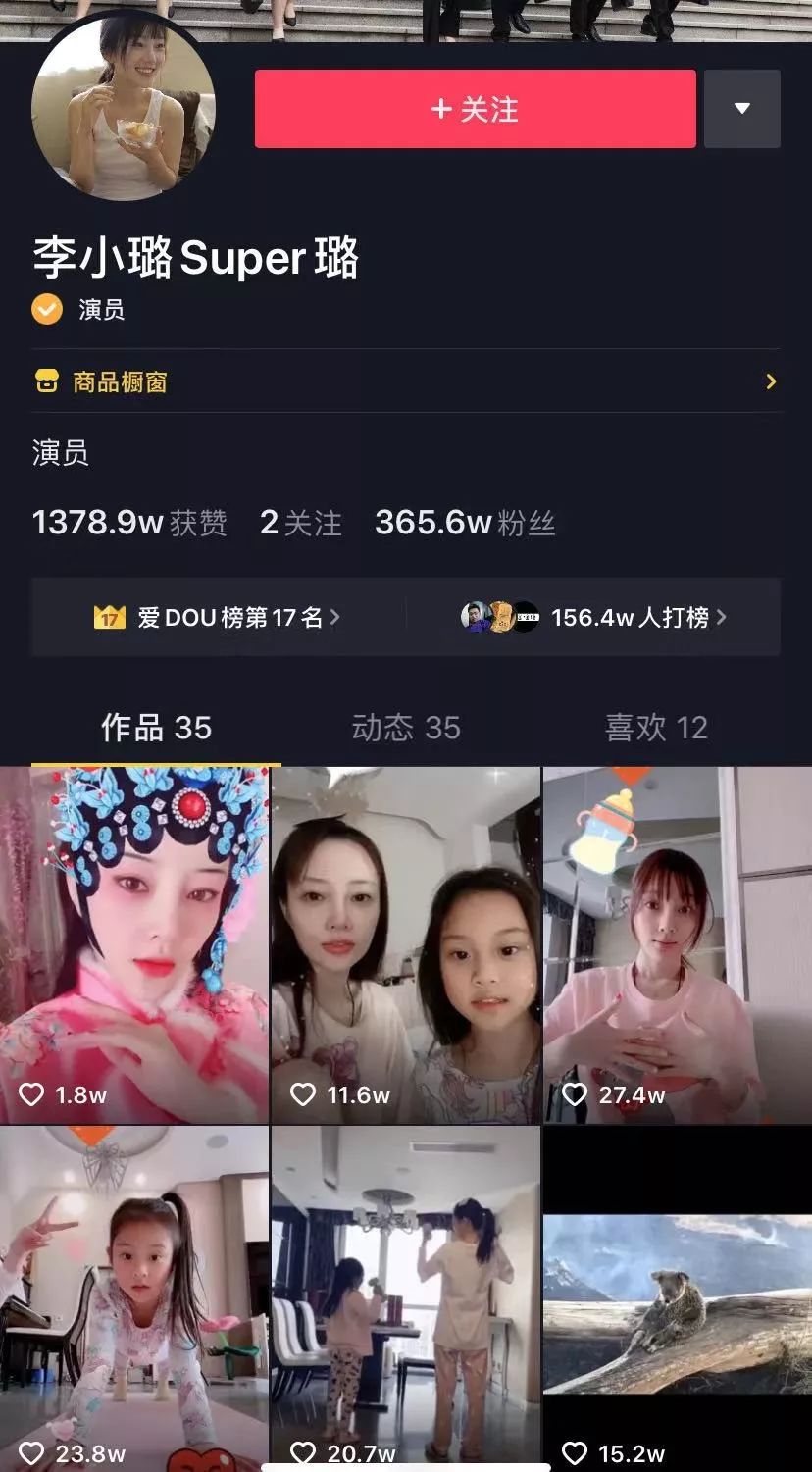
Task: View the 365.6w 粉丝 followers list
Action: click(464, 523)
